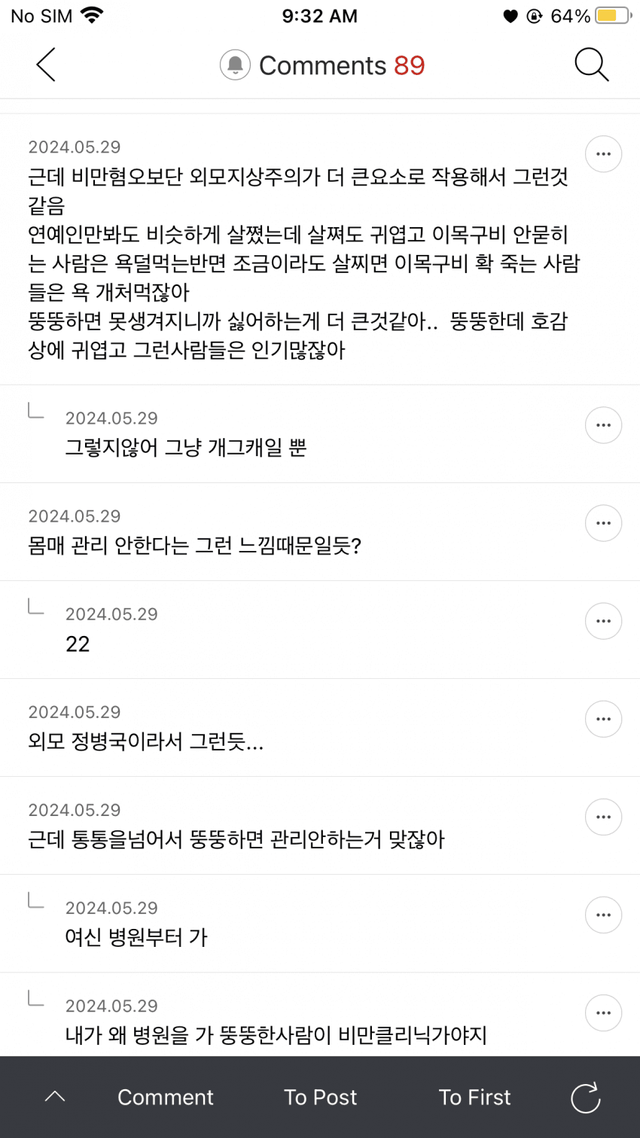Jump to first comment with To First
The height and width of the screenshot is (1138, 640).
[x=474, y=1097]
